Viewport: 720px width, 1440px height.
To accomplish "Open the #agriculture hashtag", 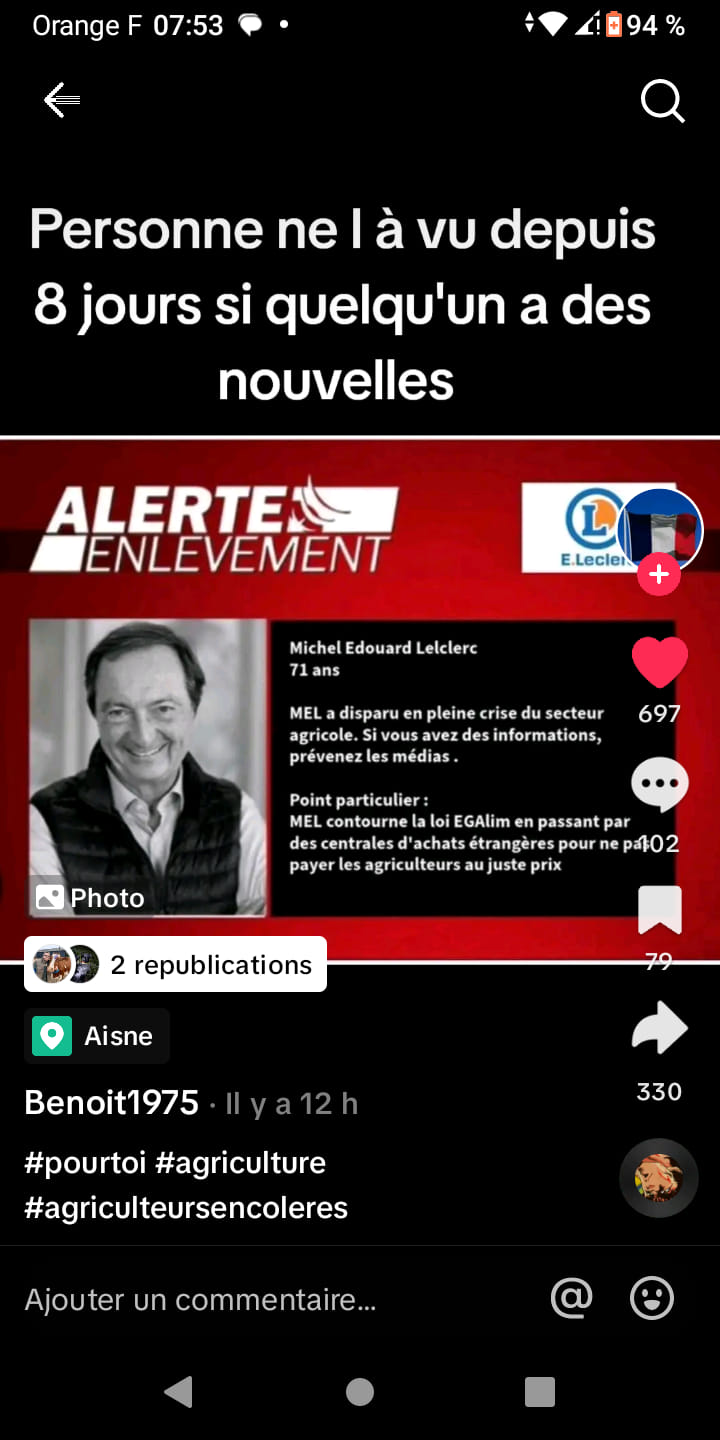I will (240, 1163).
